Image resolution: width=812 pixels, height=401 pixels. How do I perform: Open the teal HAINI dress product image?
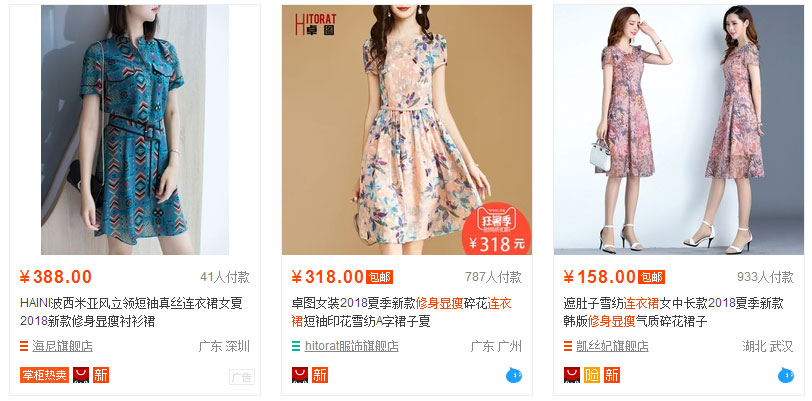click(x=135, y=130)
